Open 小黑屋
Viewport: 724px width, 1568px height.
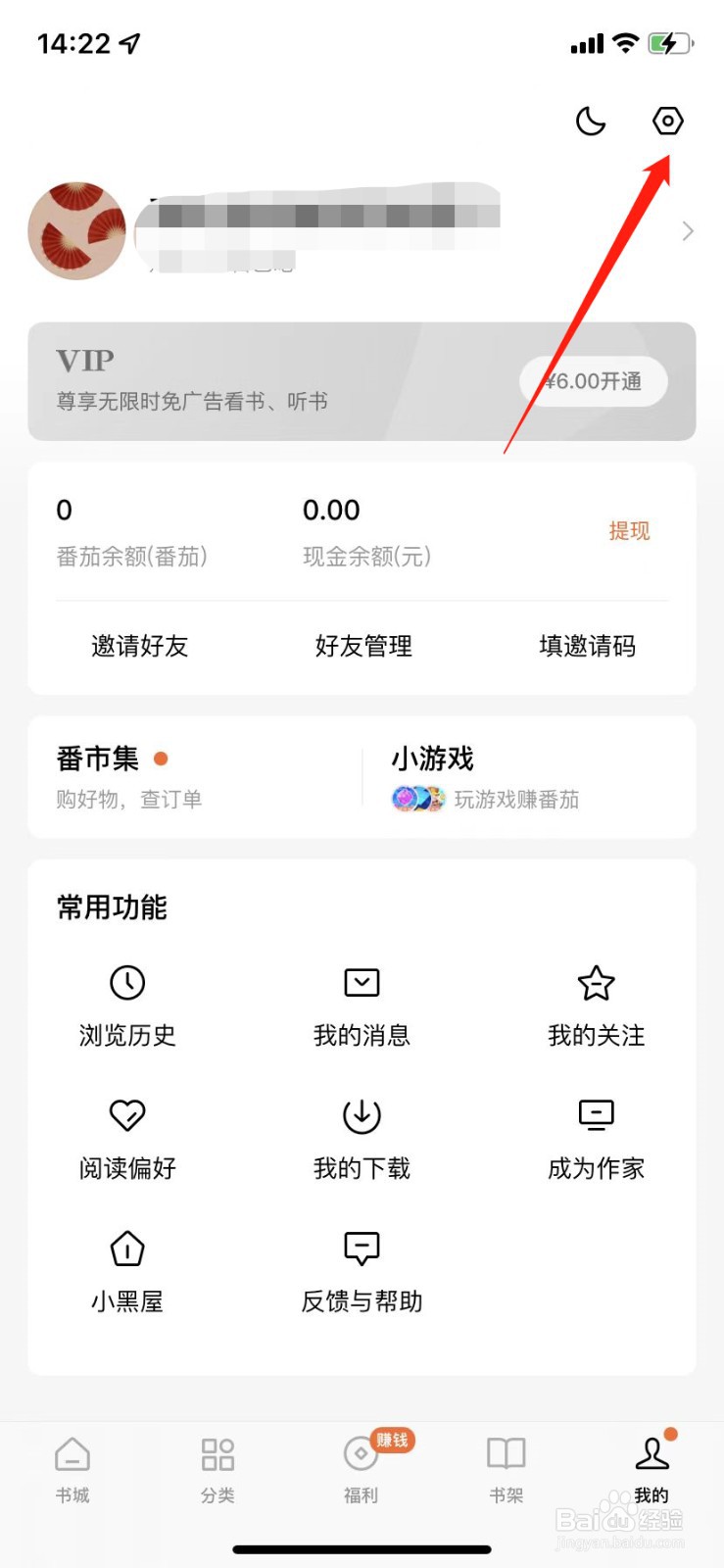tap(127, 1271)
